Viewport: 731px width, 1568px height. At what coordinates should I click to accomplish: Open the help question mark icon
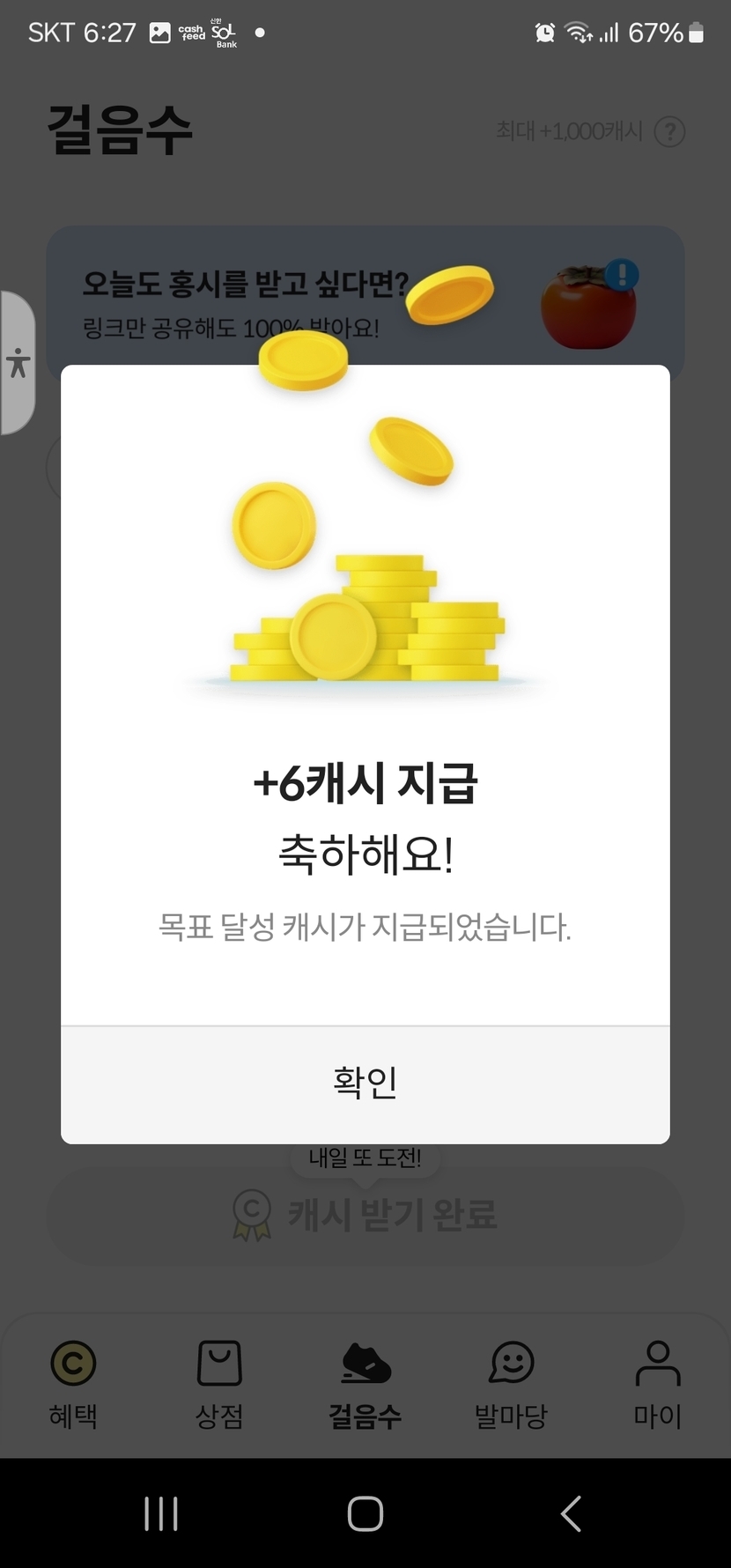[670, 132]
